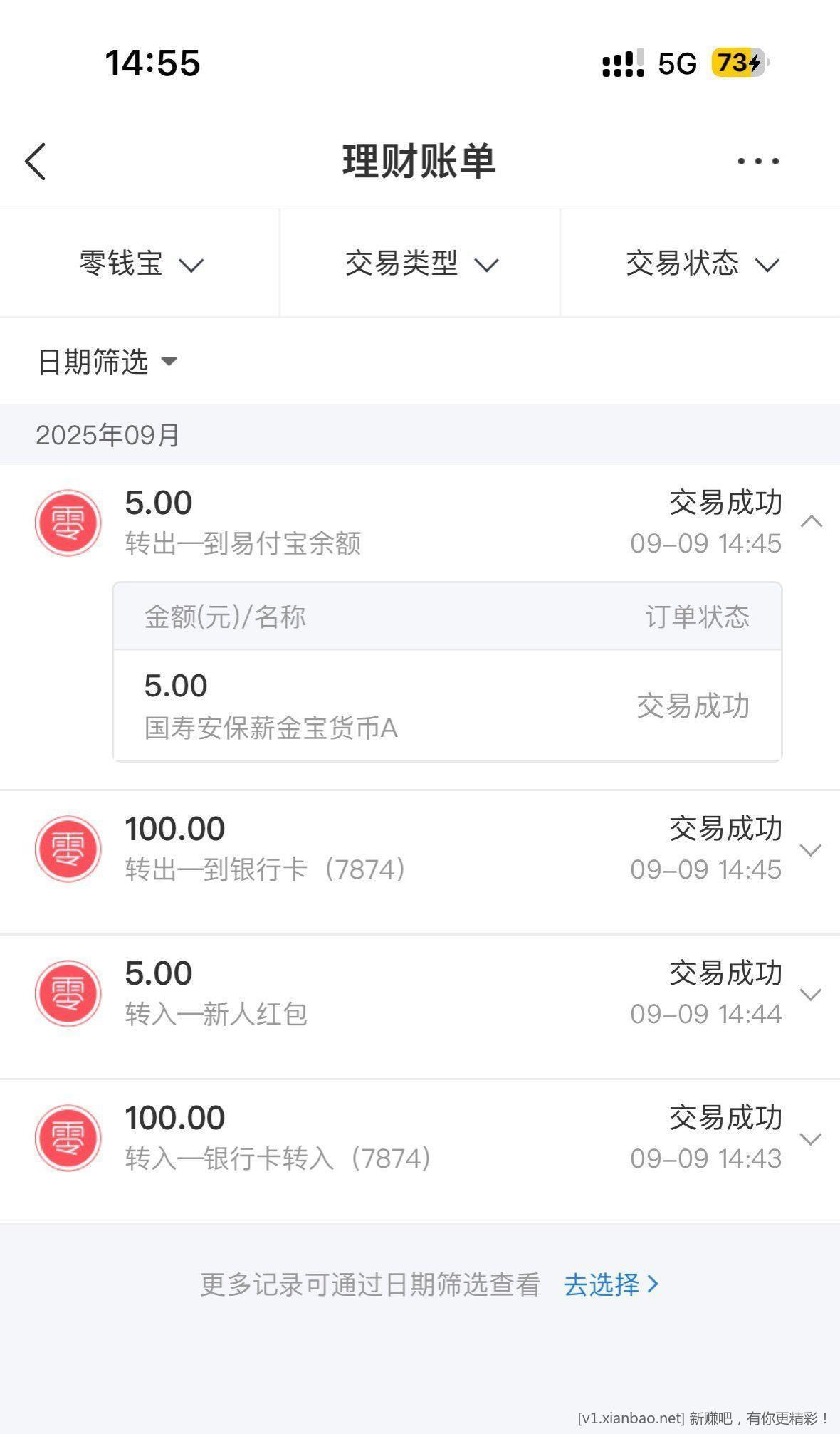
Task: Open the 交易状态 filter dropdown
Action: pos(702,263)
